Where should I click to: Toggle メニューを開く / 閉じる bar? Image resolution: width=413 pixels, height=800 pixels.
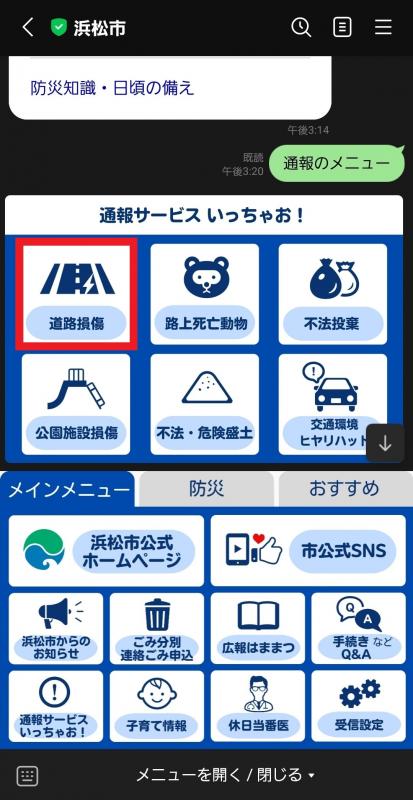coord(225,776)
